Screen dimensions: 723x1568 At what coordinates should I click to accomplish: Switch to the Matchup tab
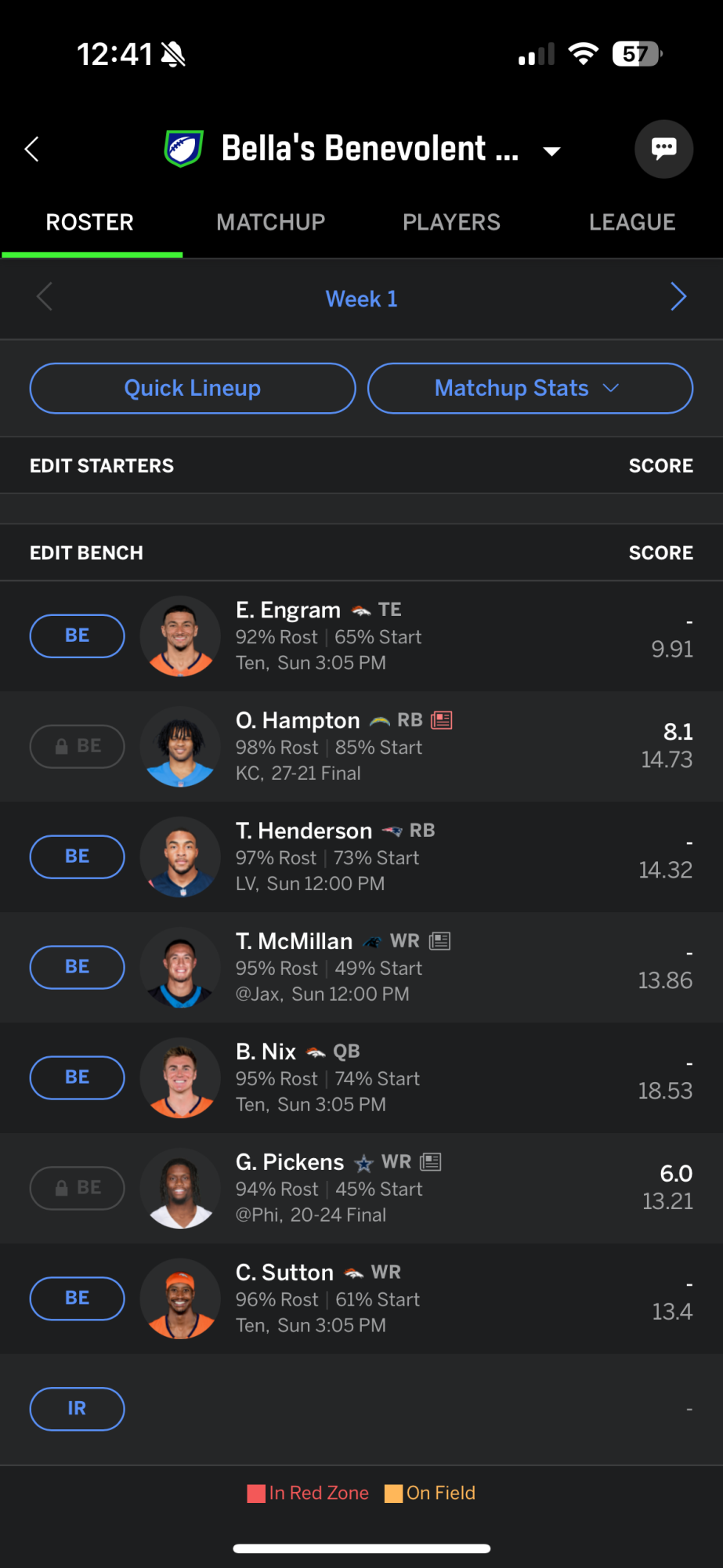point(270,223)
